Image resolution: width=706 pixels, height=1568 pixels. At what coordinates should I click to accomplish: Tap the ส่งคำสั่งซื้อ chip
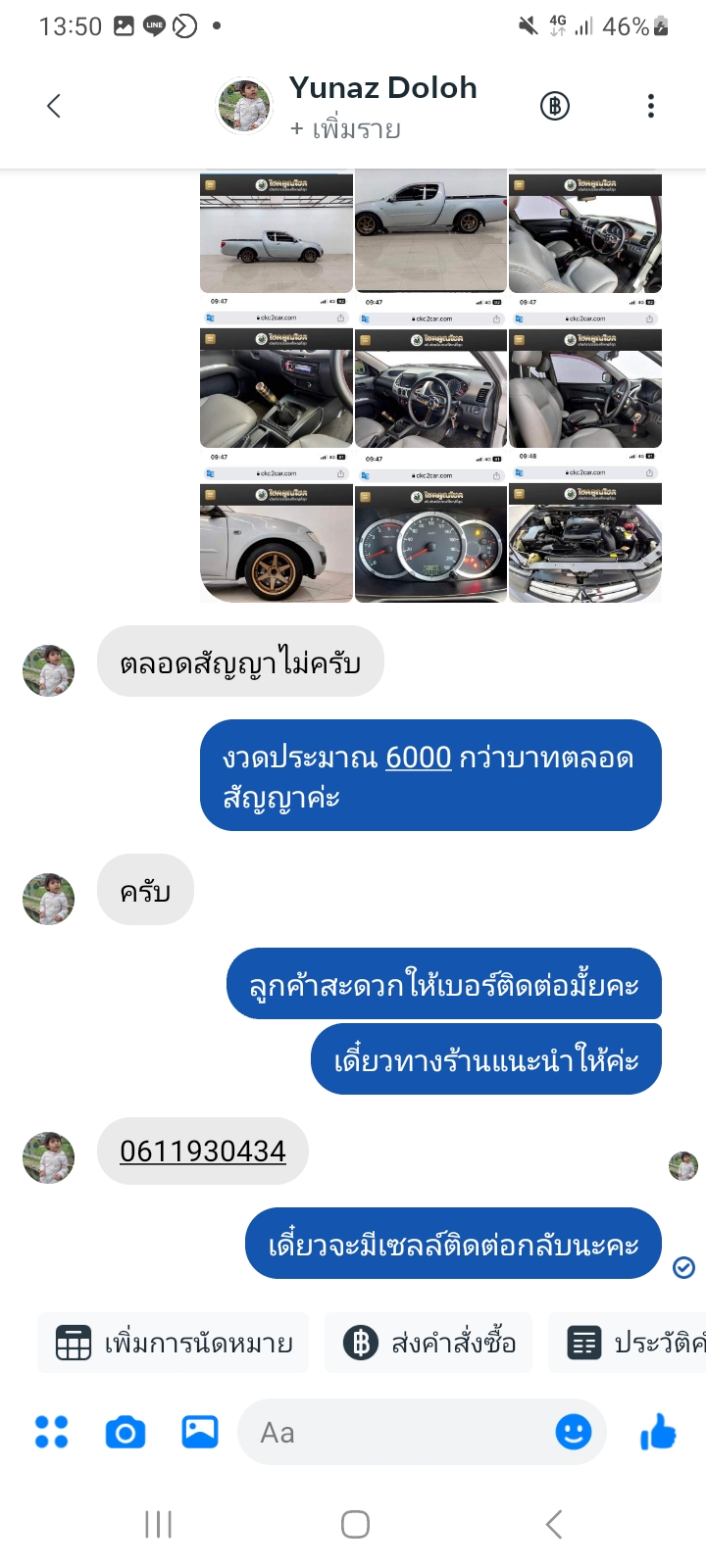pos(429,1343)
